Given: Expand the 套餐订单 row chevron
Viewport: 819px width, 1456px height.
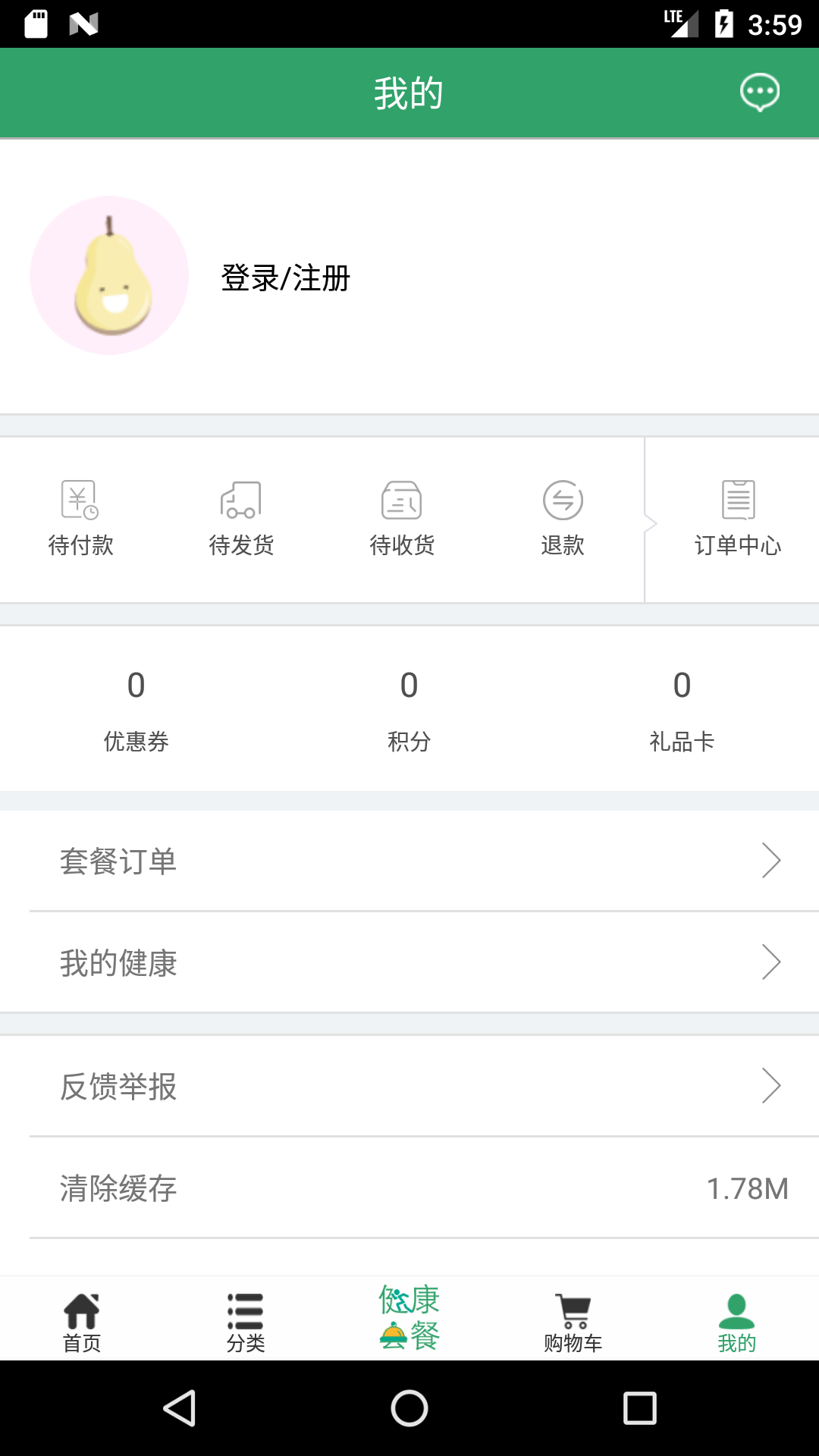Looking at the screenshot, I should [x=773, y=860].
